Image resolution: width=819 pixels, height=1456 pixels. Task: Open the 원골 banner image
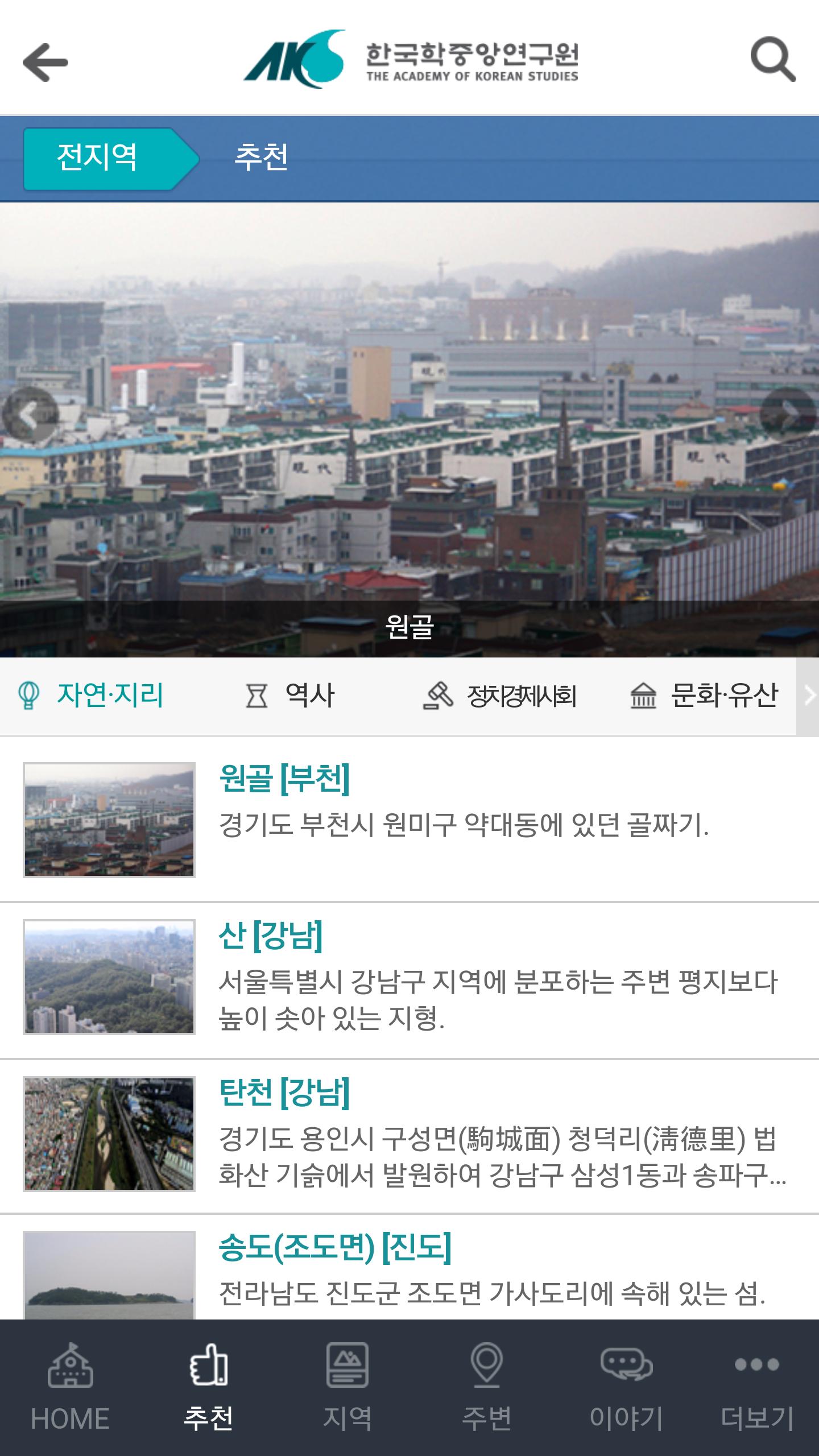point(409,455)
